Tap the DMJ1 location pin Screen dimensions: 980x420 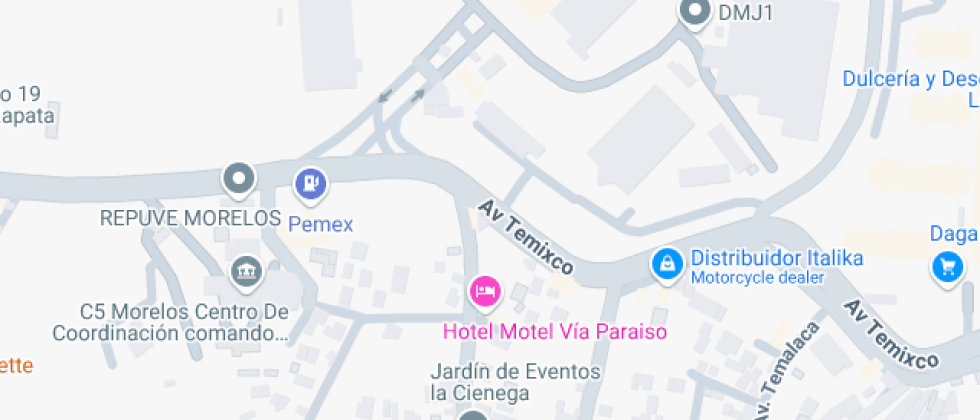point(693,13)
